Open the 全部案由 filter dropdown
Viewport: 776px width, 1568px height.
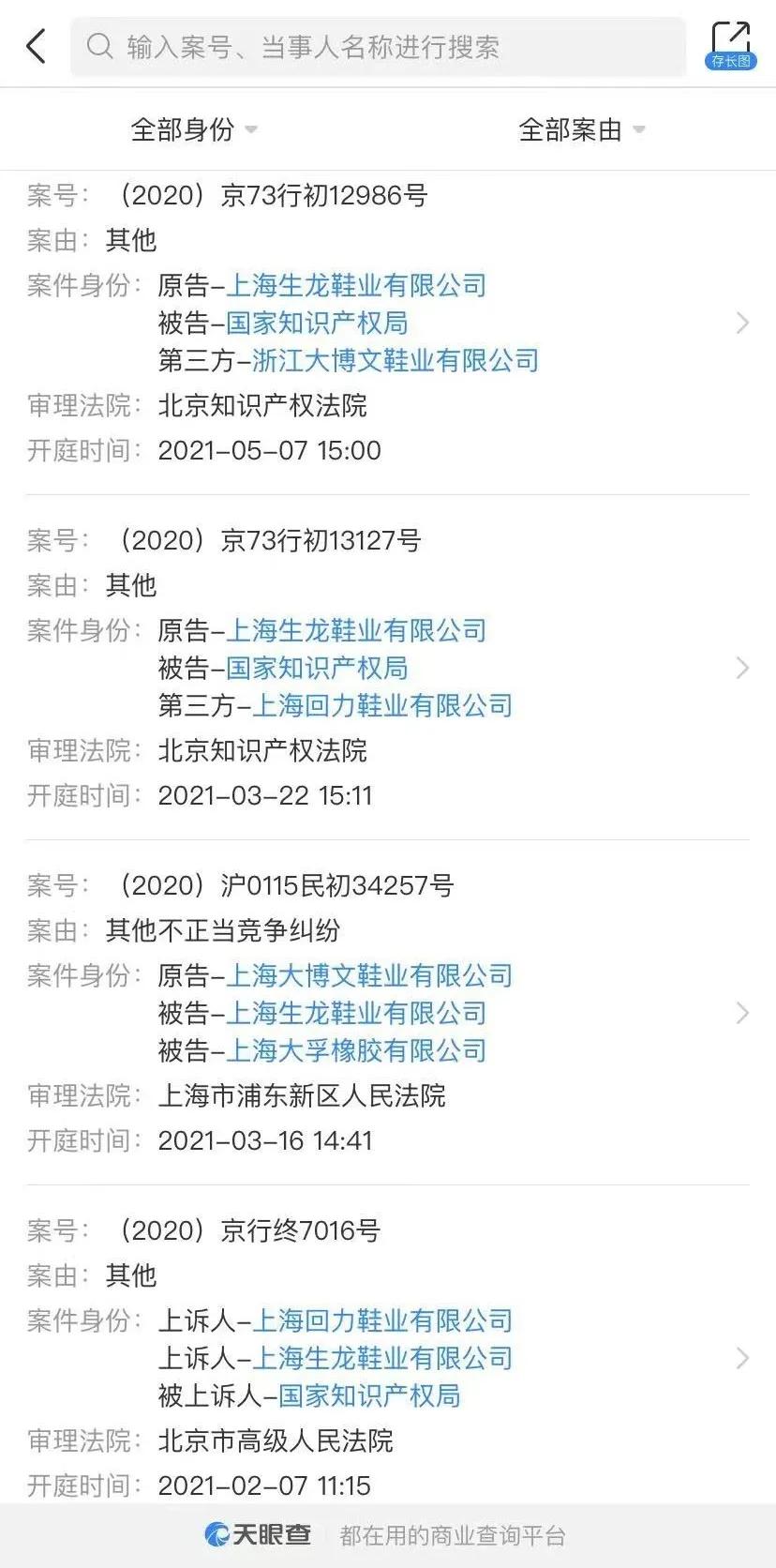[570, 129]
